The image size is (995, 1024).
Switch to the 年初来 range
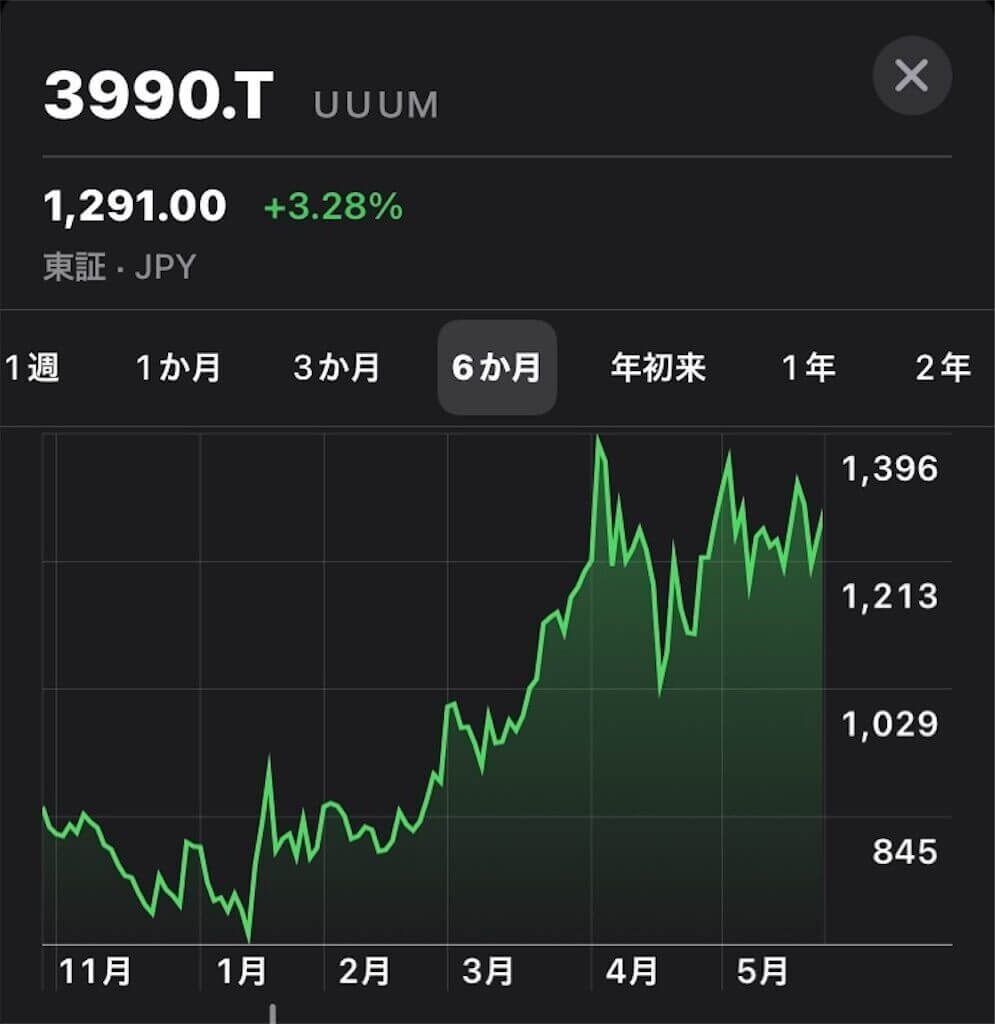pos(658,368)
